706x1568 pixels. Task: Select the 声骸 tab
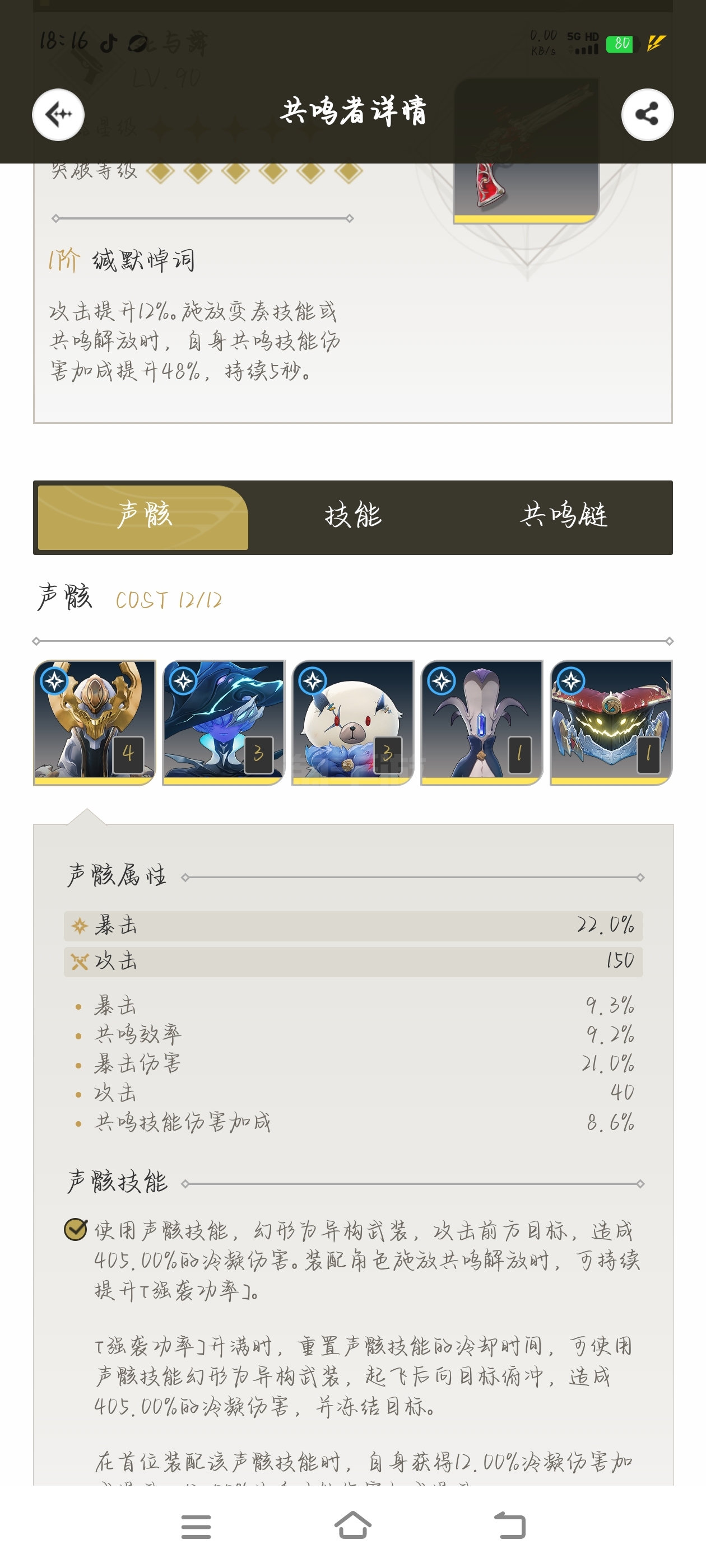(x=143, y=517)
